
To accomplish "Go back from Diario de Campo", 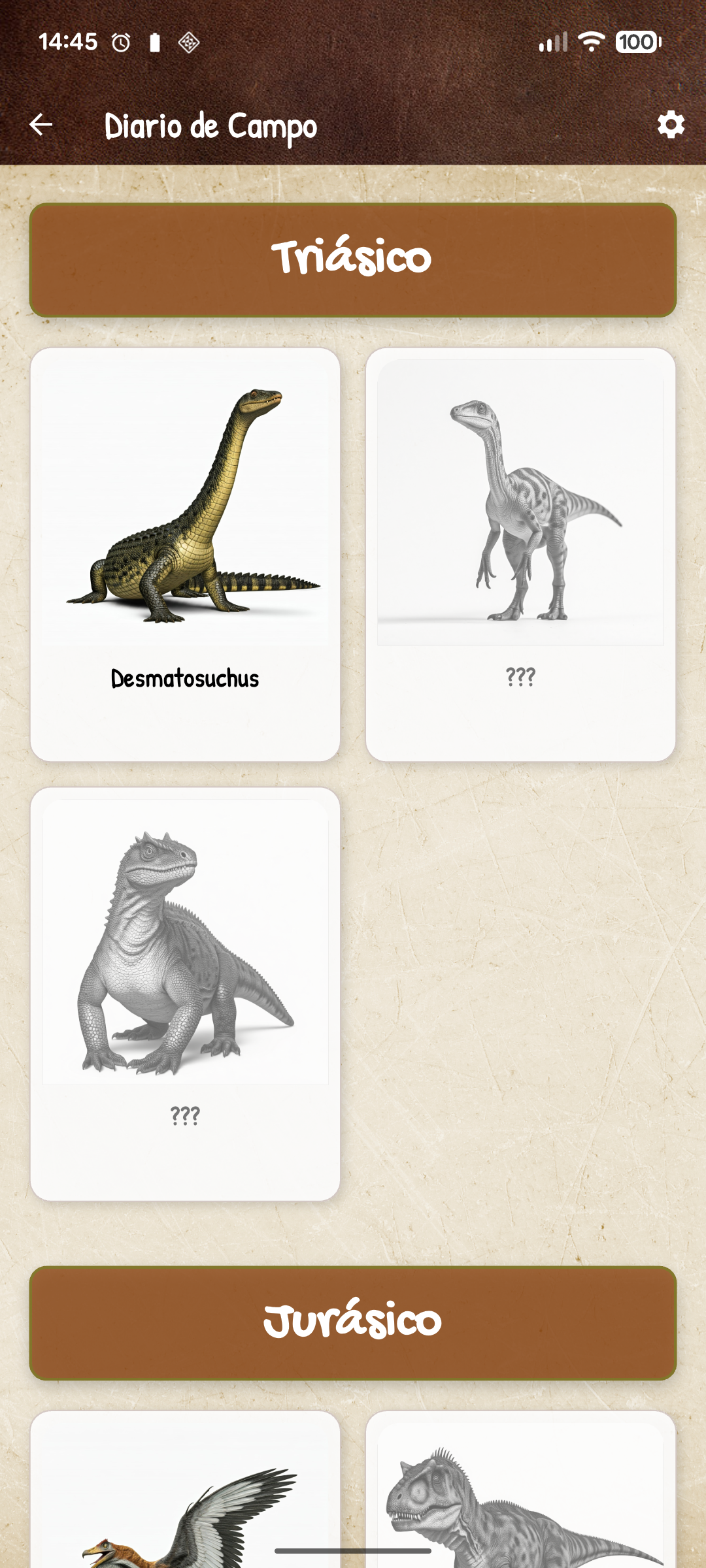I will tap(41, 125).
